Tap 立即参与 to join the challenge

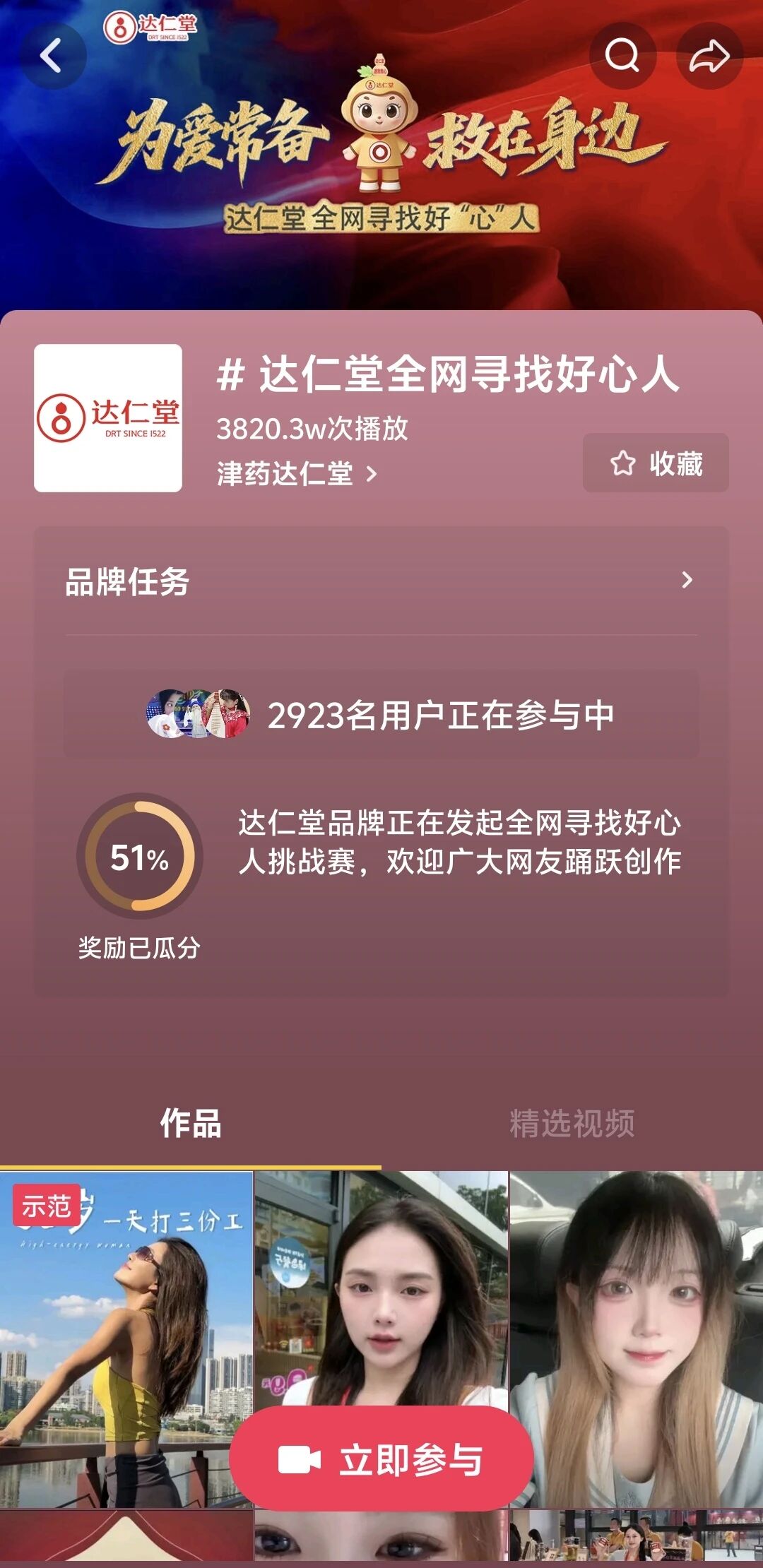[381, 1460]
